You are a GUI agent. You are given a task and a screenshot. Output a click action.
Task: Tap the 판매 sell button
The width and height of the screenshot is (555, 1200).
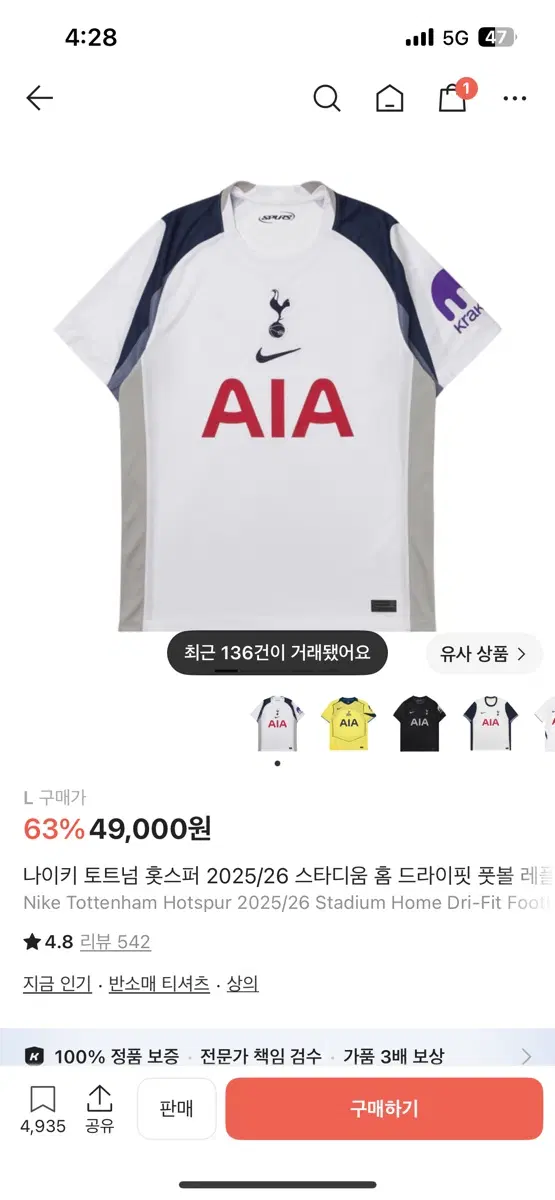pos(176,1108)
